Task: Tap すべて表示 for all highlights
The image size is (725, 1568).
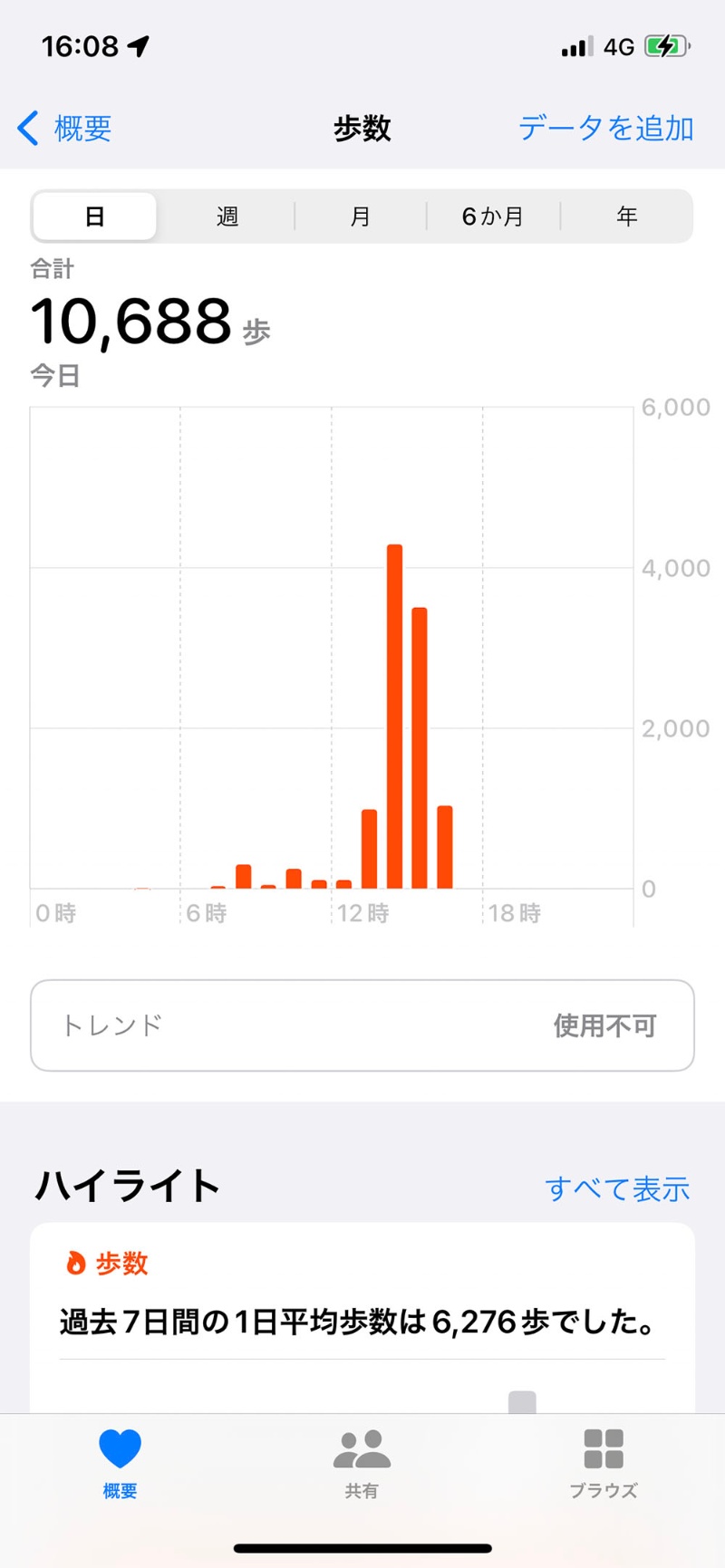Action: 617,1188
